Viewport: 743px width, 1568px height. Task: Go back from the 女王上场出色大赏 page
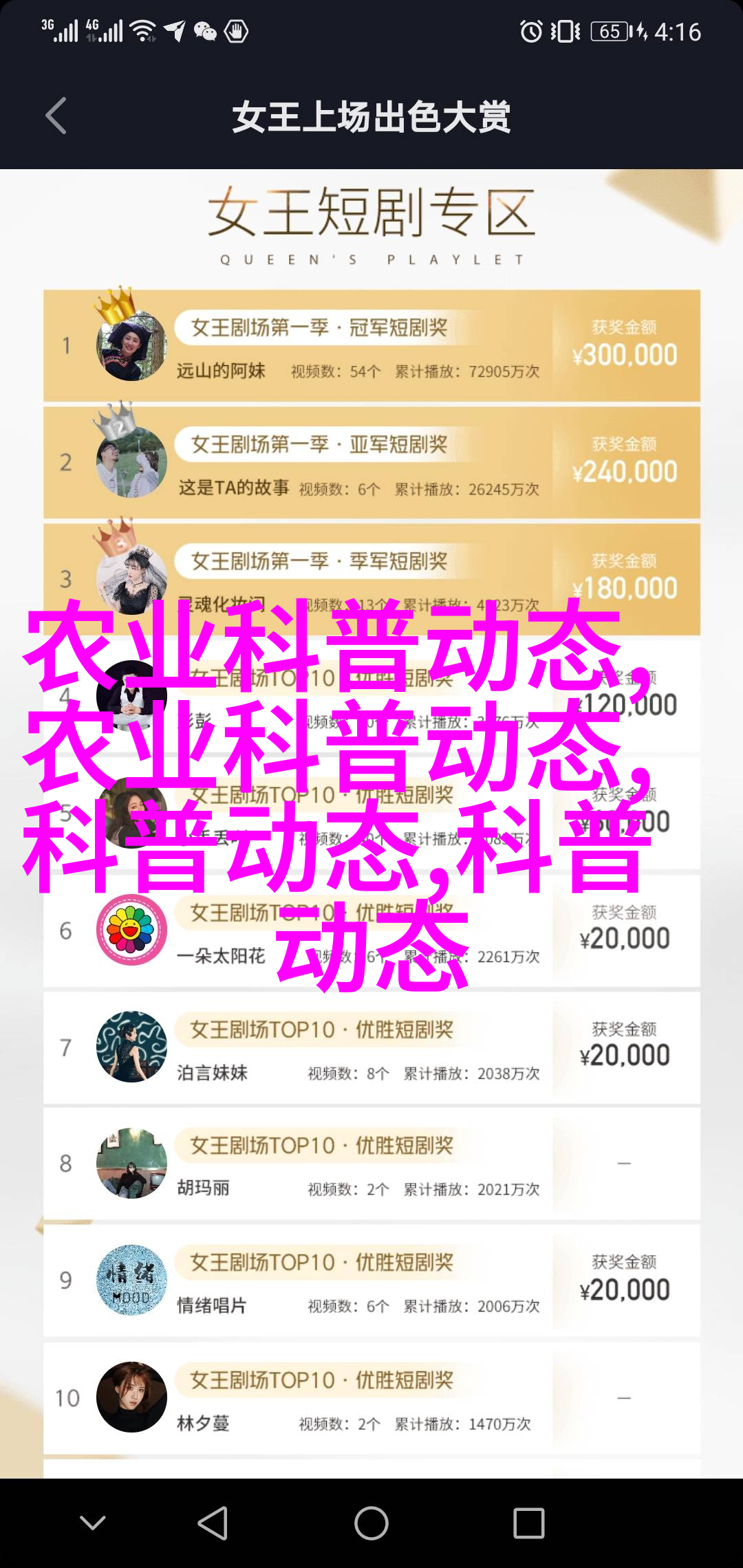[x=56, y=116]
